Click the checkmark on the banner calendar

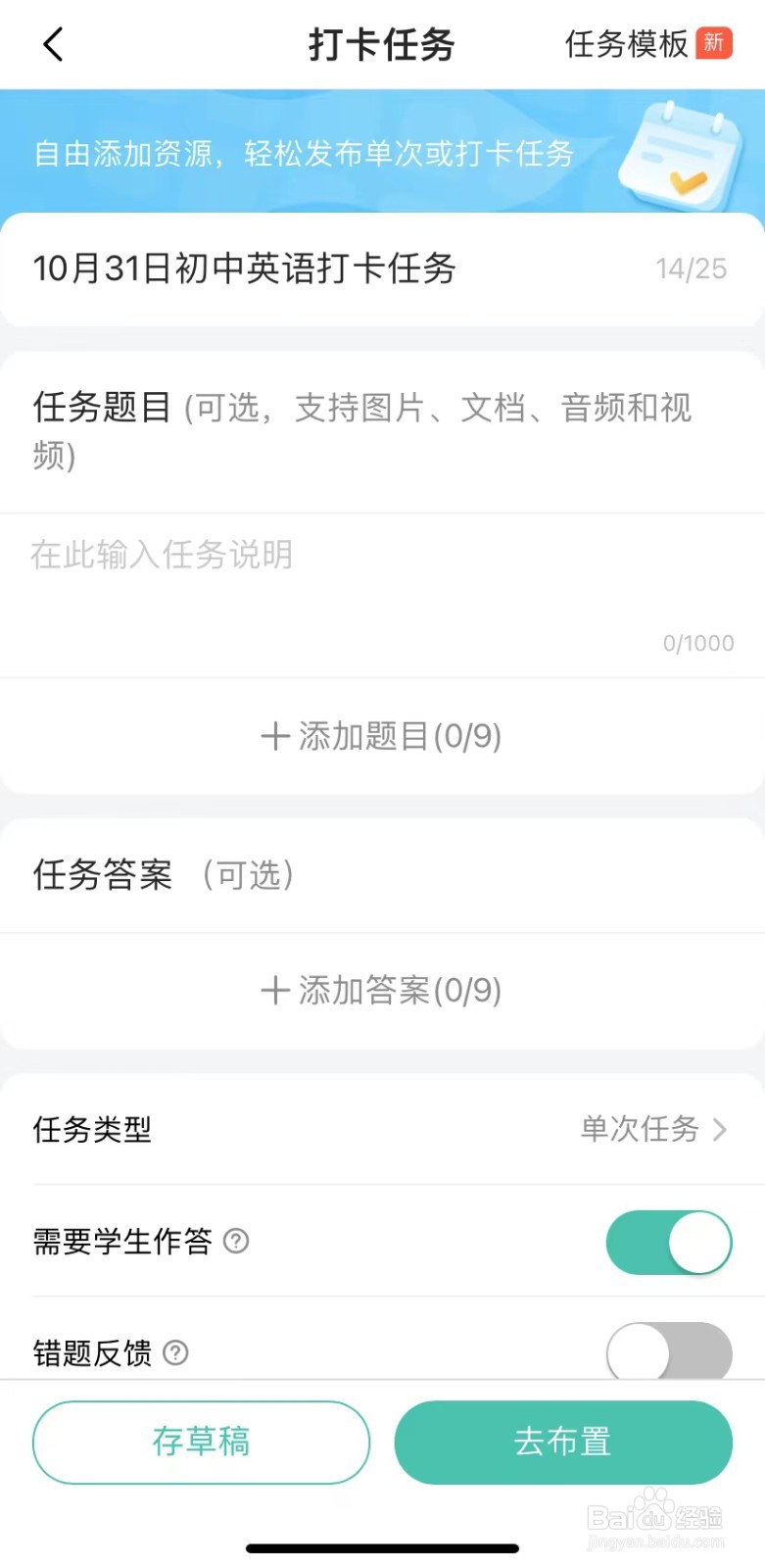coord(688,181)
